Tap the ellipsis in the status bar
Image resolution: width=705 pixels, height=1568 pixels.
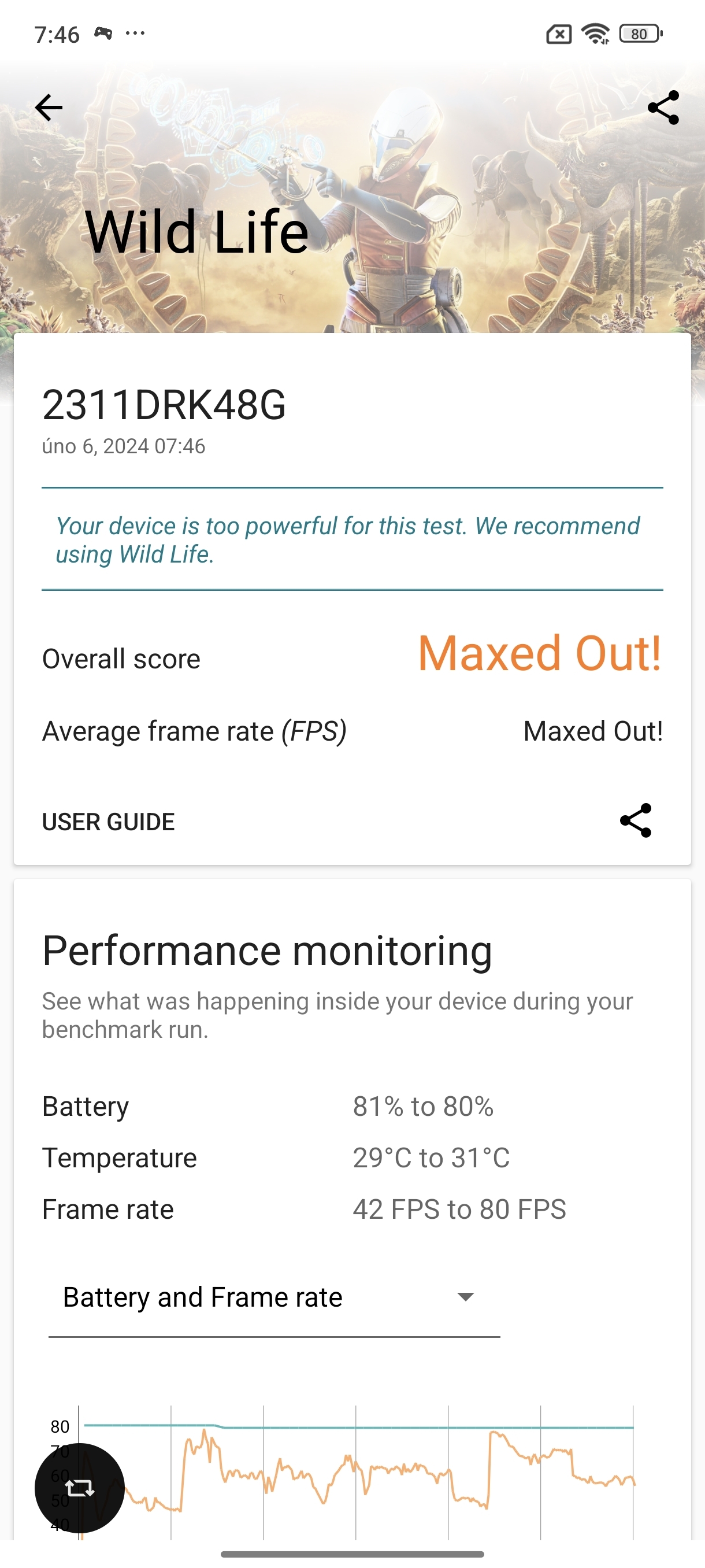[x=135, y=35]
